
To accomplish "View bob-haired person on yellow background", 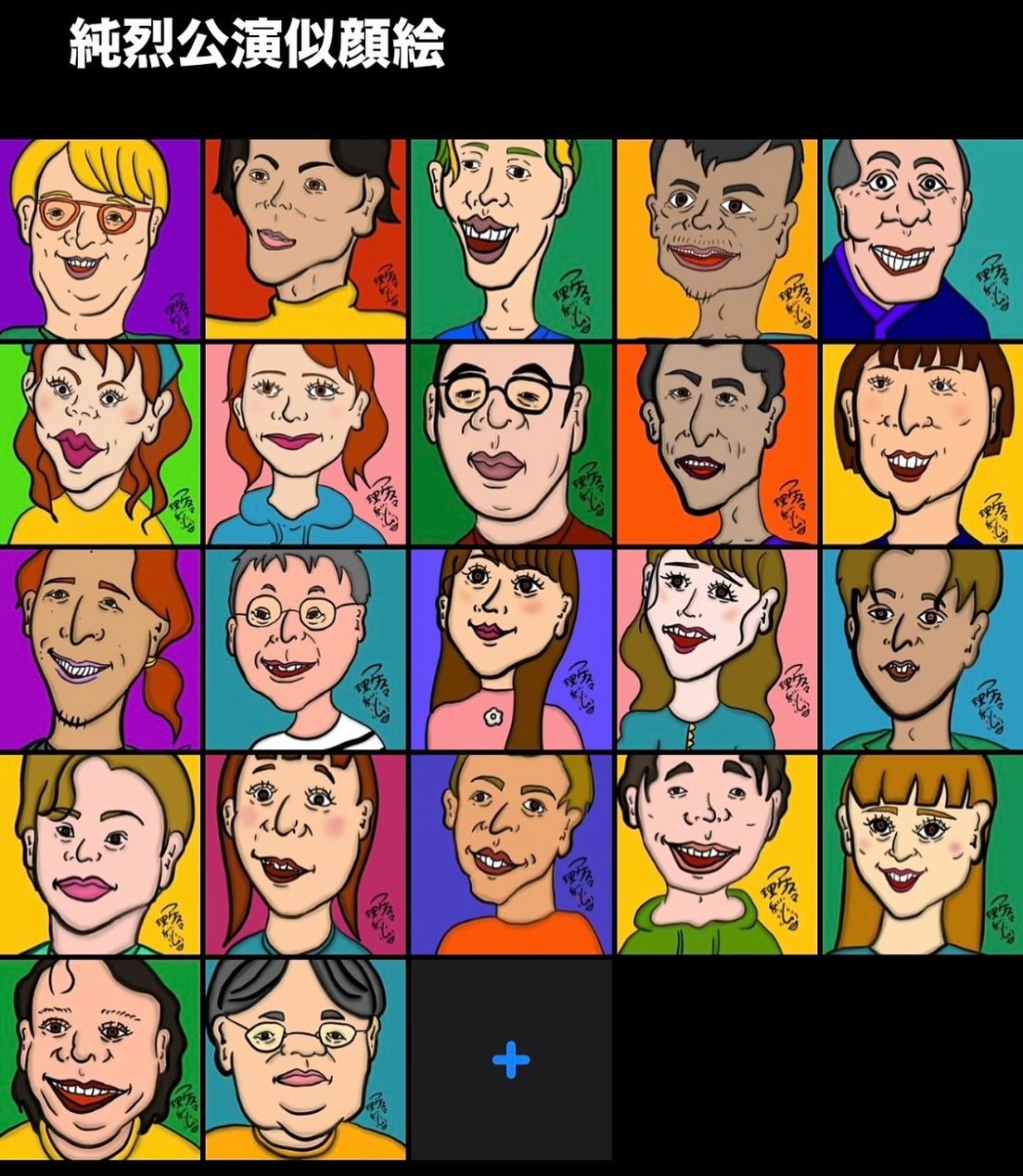I will tap(922, 443).
